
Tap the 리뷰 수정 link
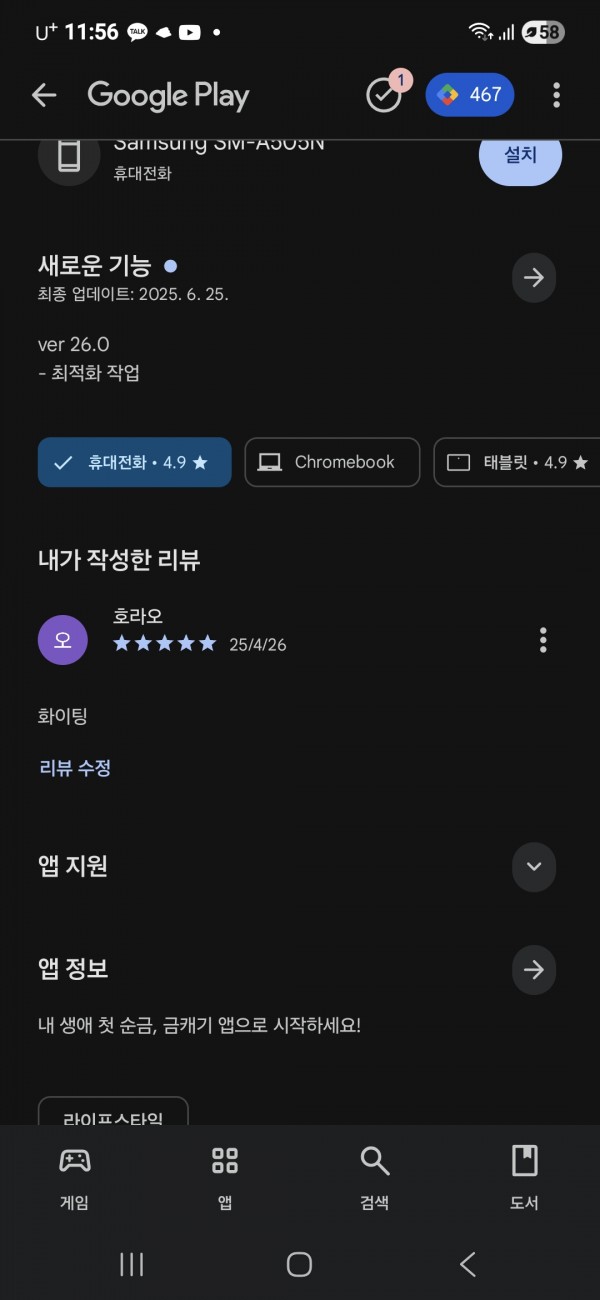(x=75, y=768)
